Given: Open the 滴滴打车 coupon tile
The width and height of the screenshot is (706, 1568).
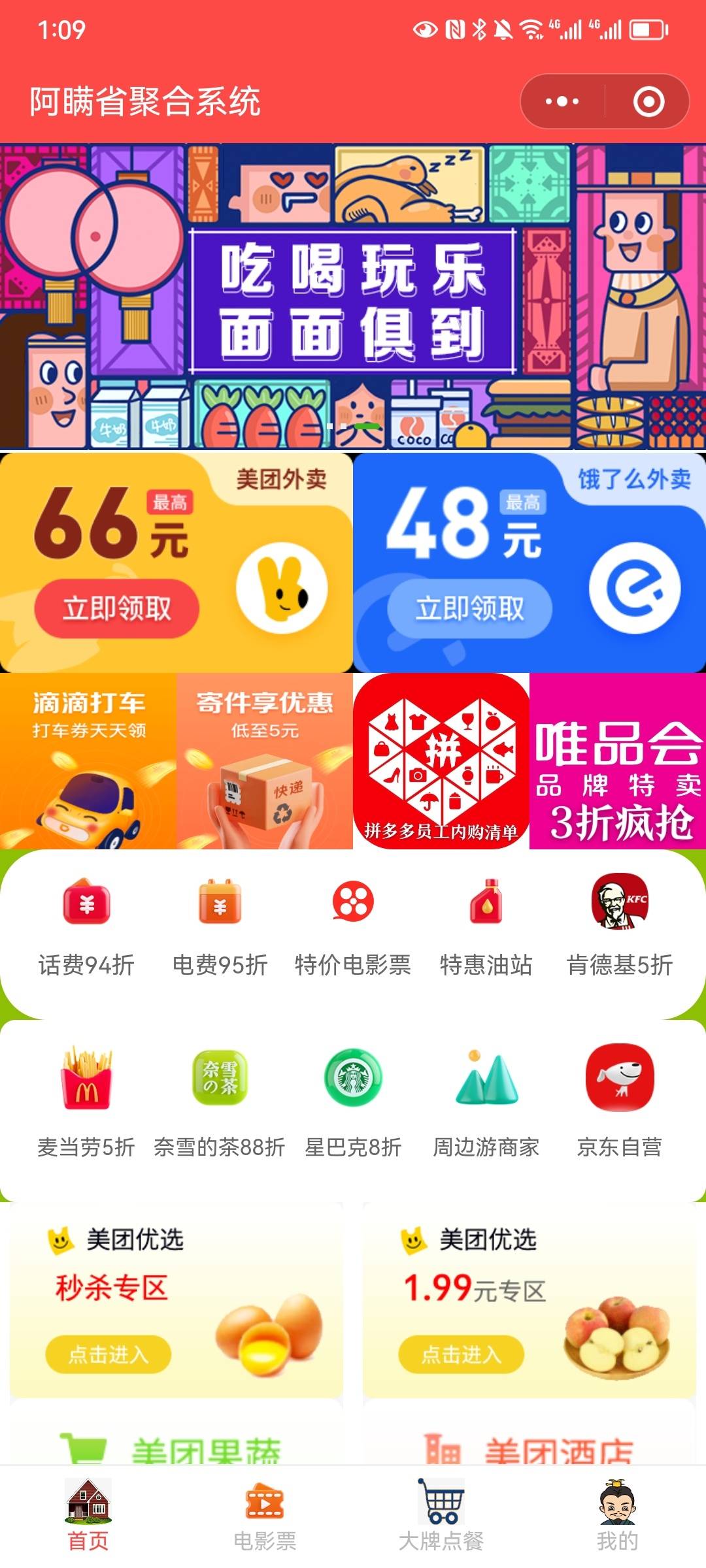Looking at the screenshot, I should click(x=88, y=762).
